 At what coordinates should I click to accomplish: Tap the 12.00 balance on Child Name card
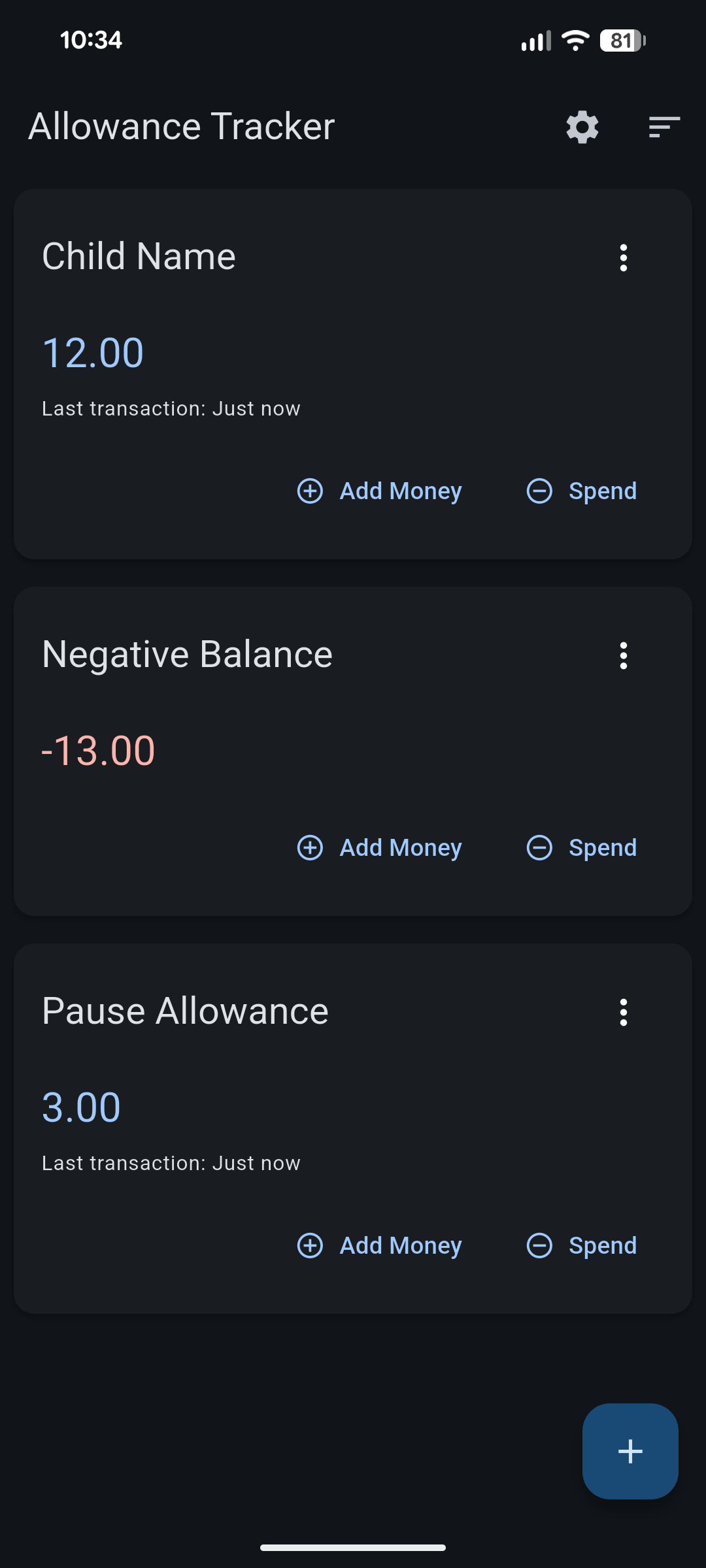(92, 353)
